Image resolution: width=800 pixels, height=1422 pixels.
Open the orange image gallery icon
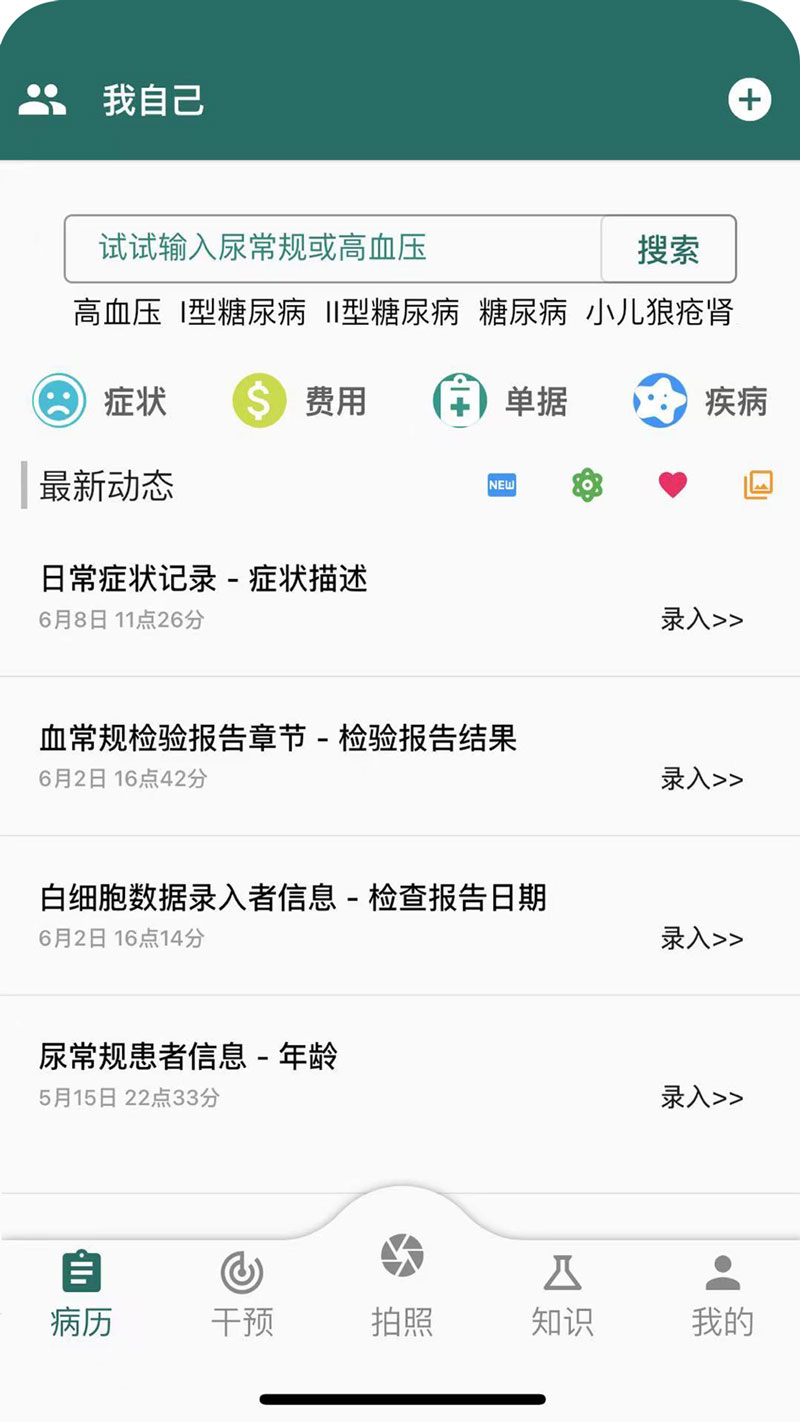pyautogui.click(x=759, y=486)
